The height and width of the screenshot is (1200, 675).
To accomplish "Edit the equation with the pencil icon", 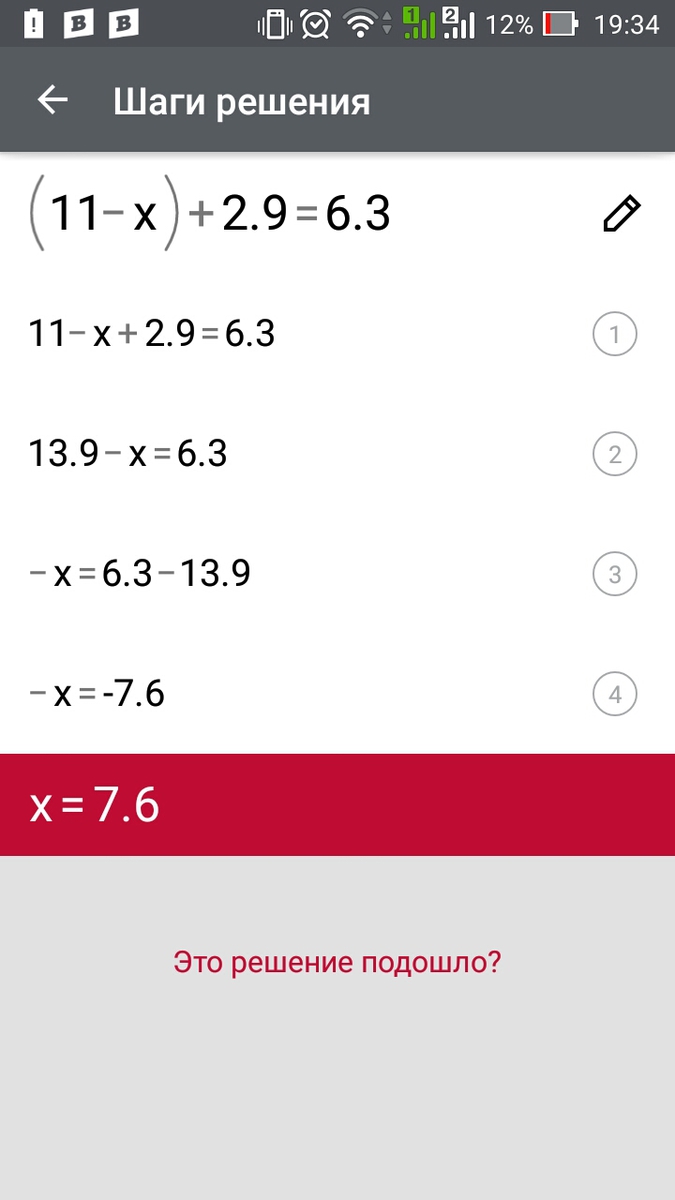I will tap(620, 215).
